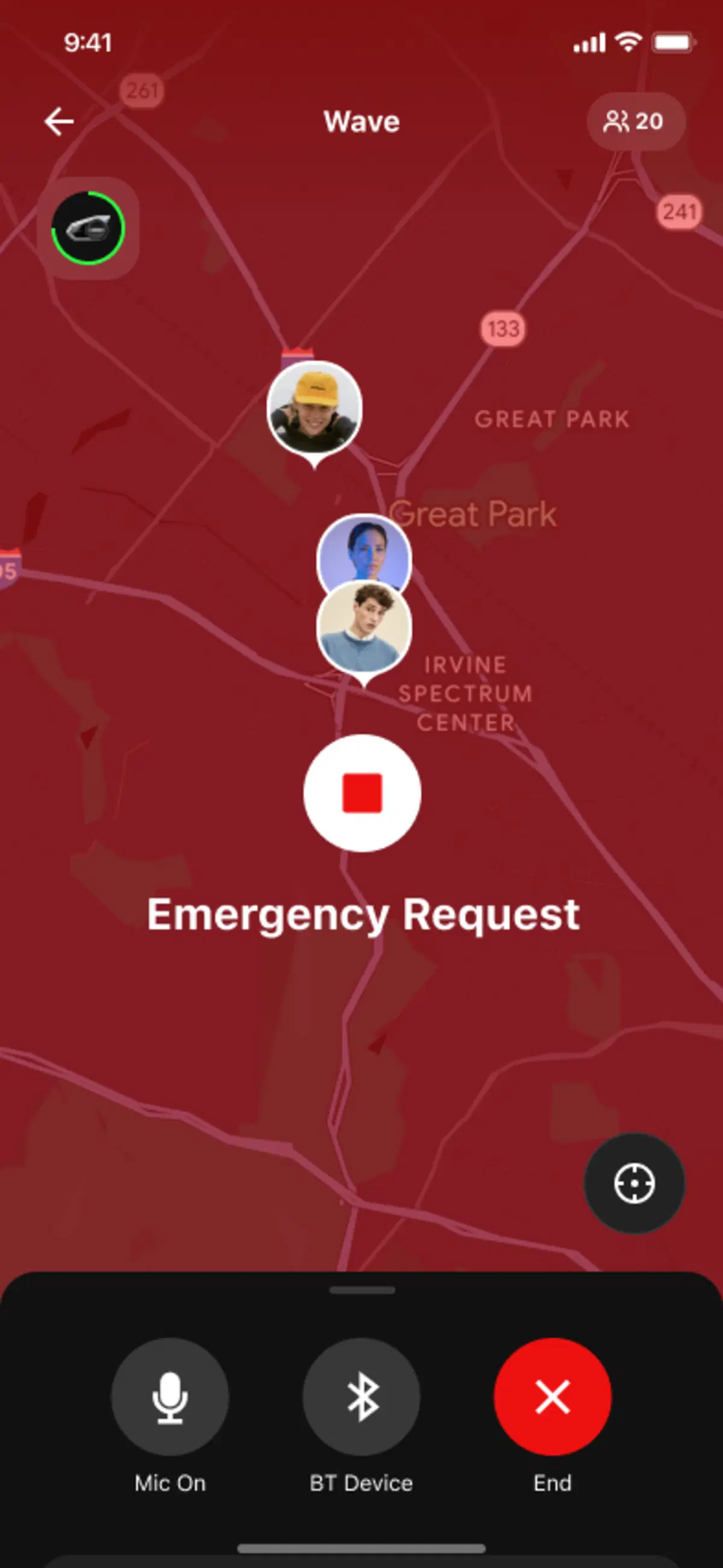Recenter the map on my location
The height and width of the screenshot is (1568, 723).
point(634,1184)
